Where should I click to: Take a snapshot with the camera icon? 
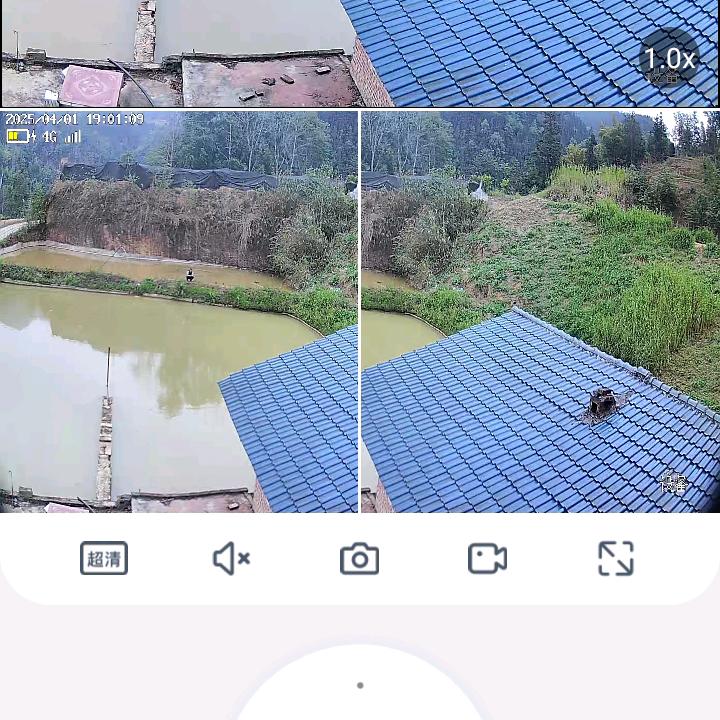point(359,558)
